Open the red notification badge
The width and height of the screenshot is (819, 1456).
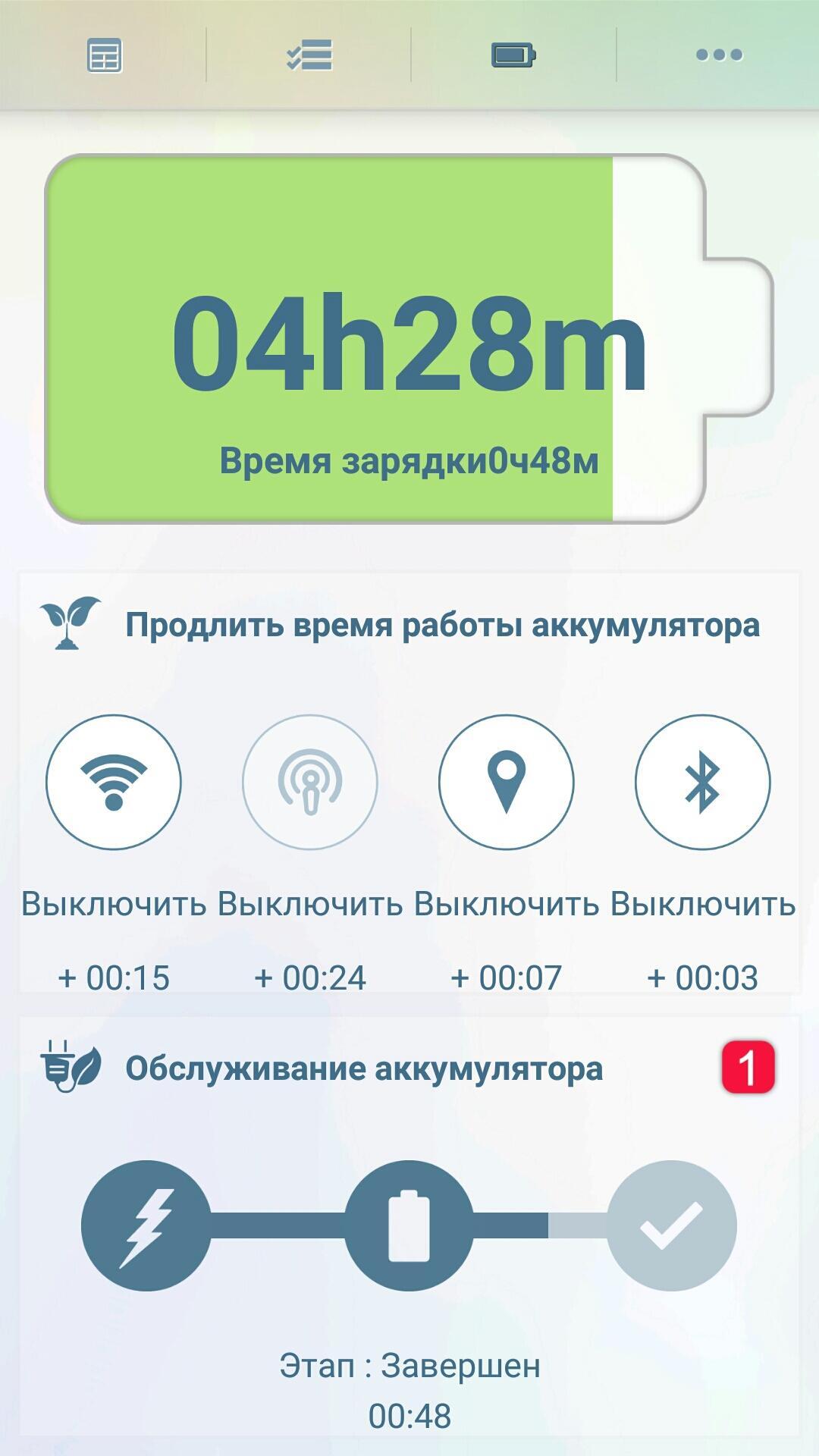(x=748, y=1067)
